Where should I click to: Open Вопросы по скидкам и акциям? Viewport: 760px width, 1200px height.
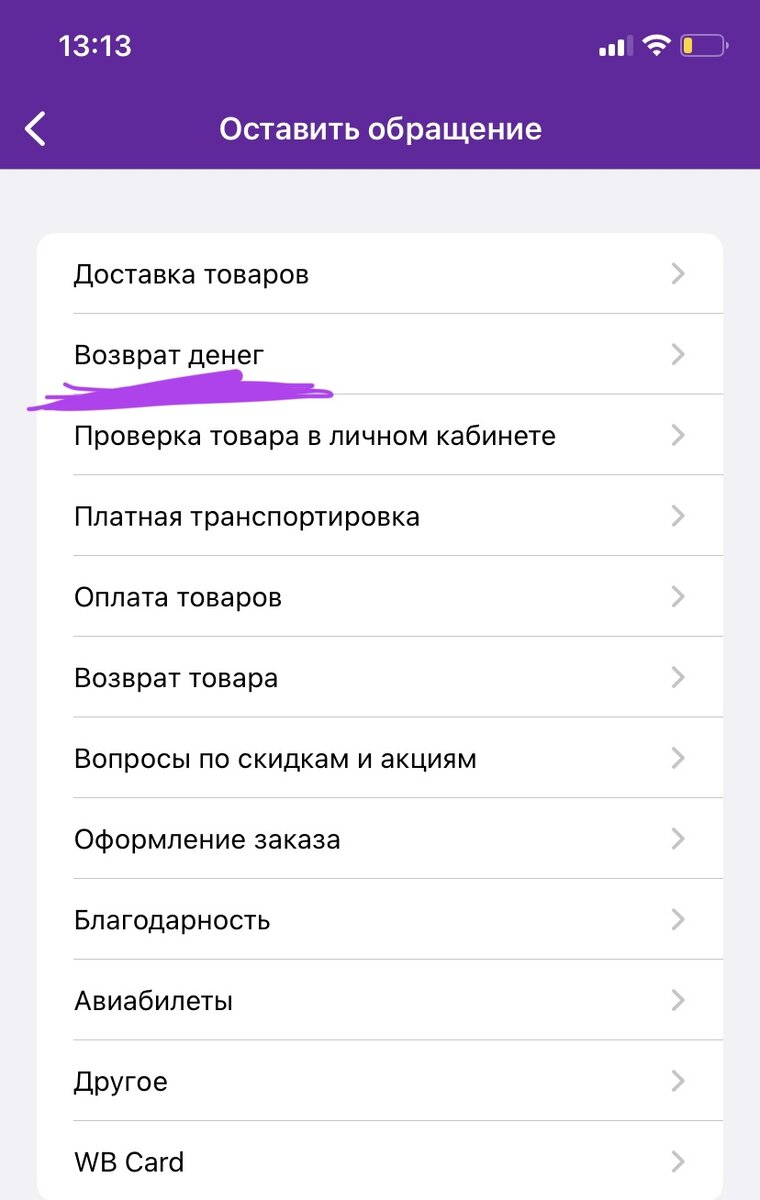[380, 759]
